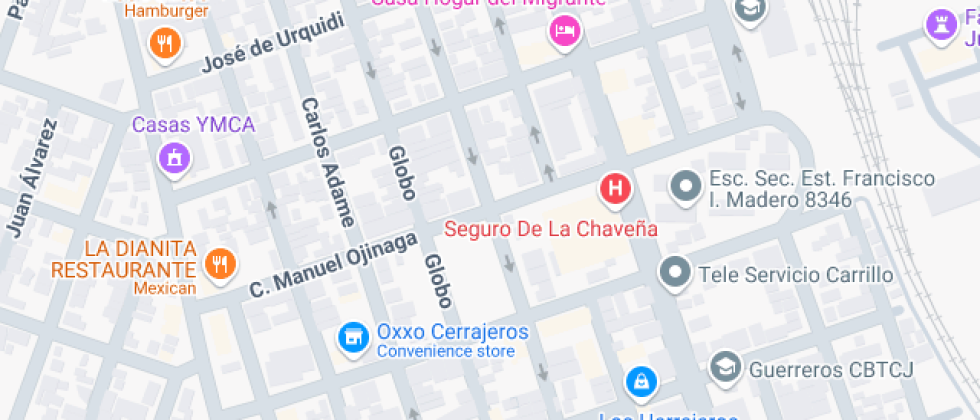Open the Hamburger restaurant marker

[163, 42]
